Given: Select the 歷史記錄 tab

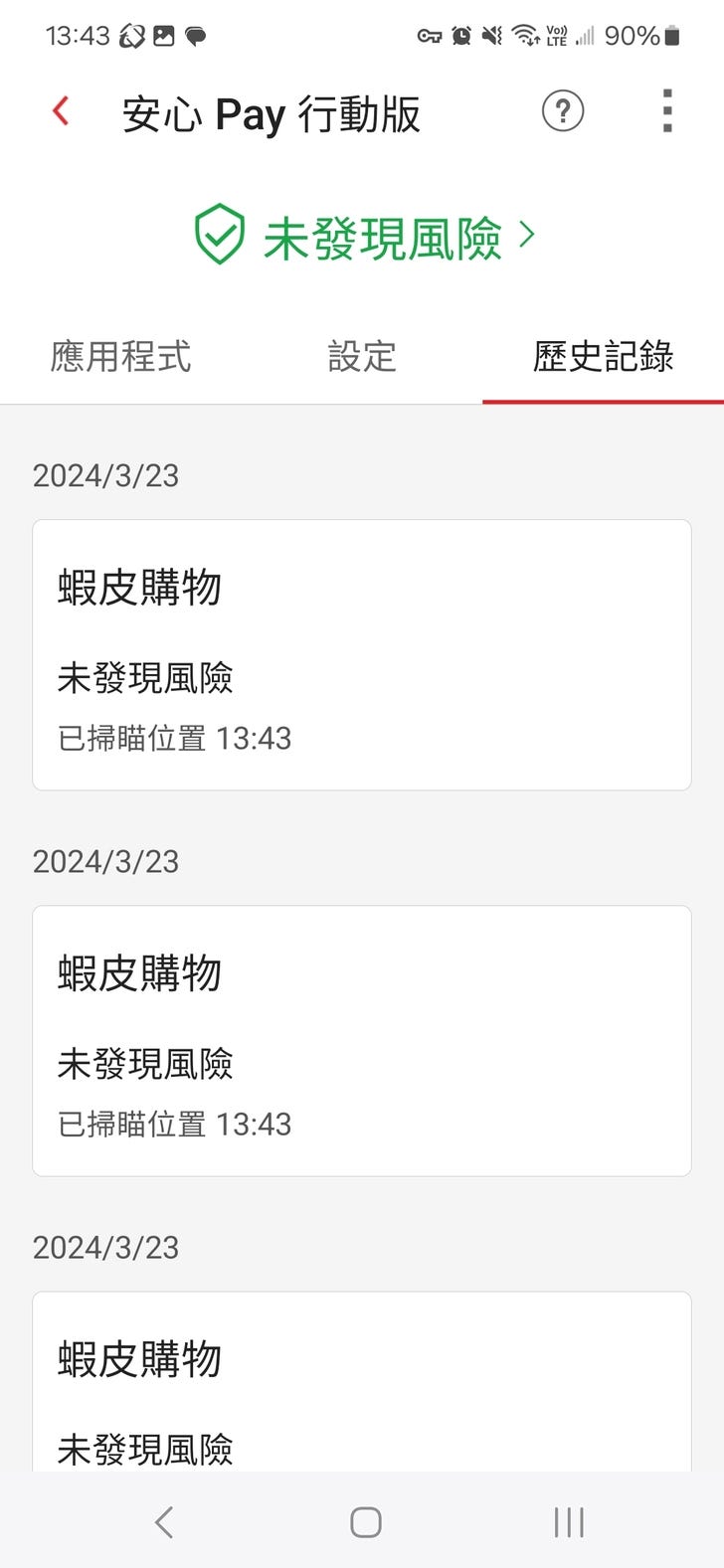Looking at the screenshot, I should tap(603, 356).
